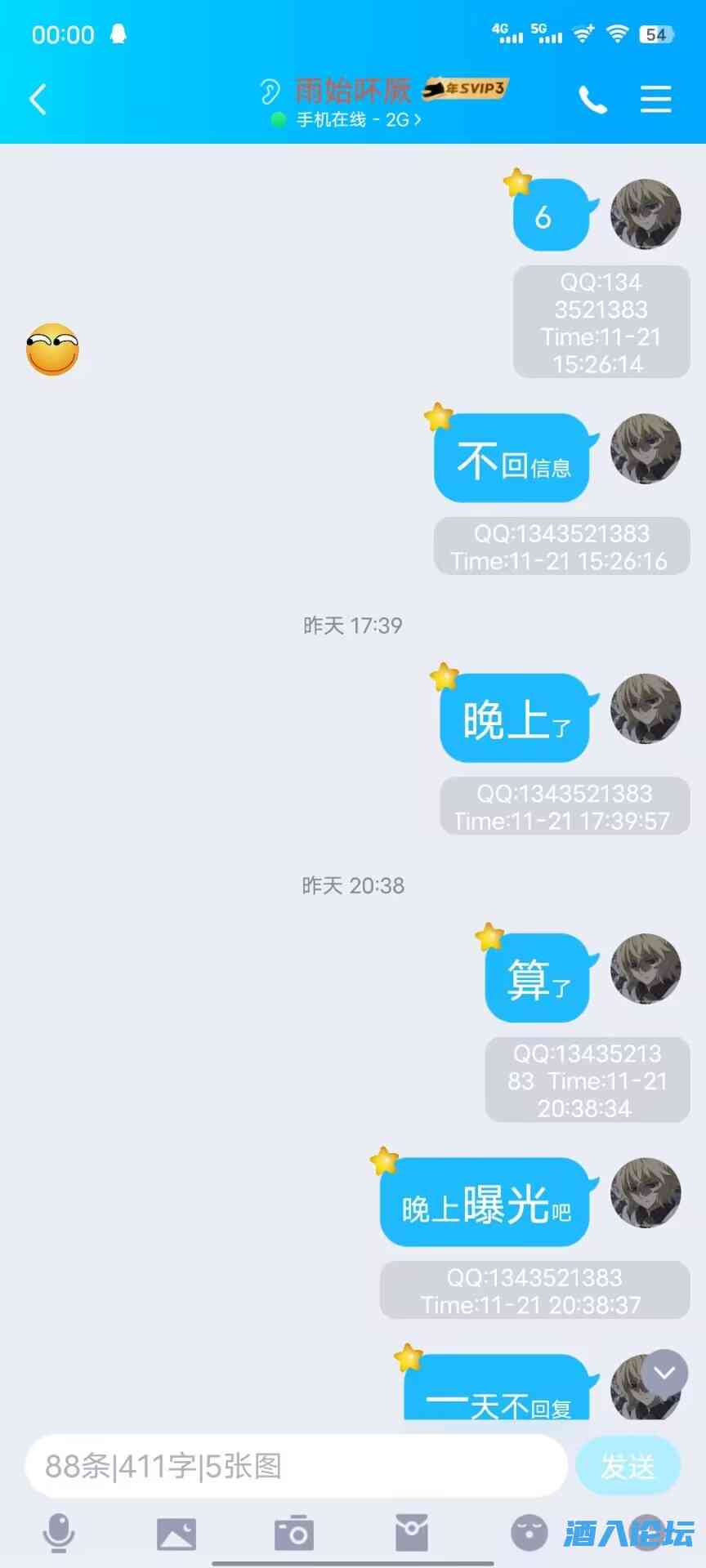Open sender's avatar beside the 不回信息 message
This screenshot has width=706, height=1568.
point(646,448)
